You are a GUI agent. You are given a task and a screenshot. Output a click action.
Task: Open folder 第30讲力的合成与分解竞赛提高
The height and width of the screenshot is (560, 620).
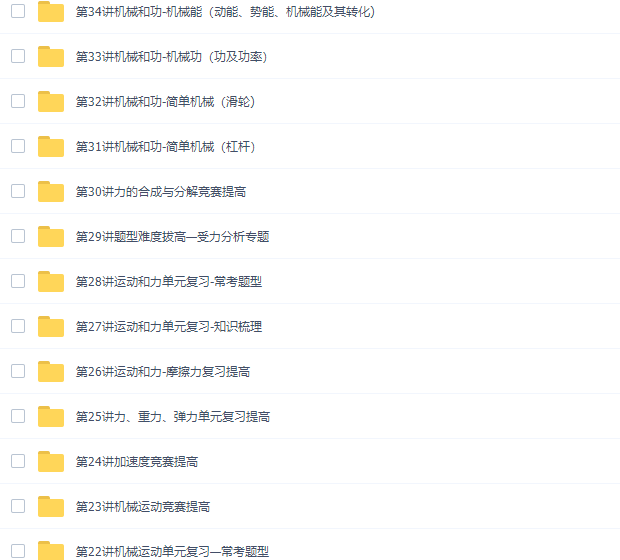pyautogui.click(x=160, y=192)
